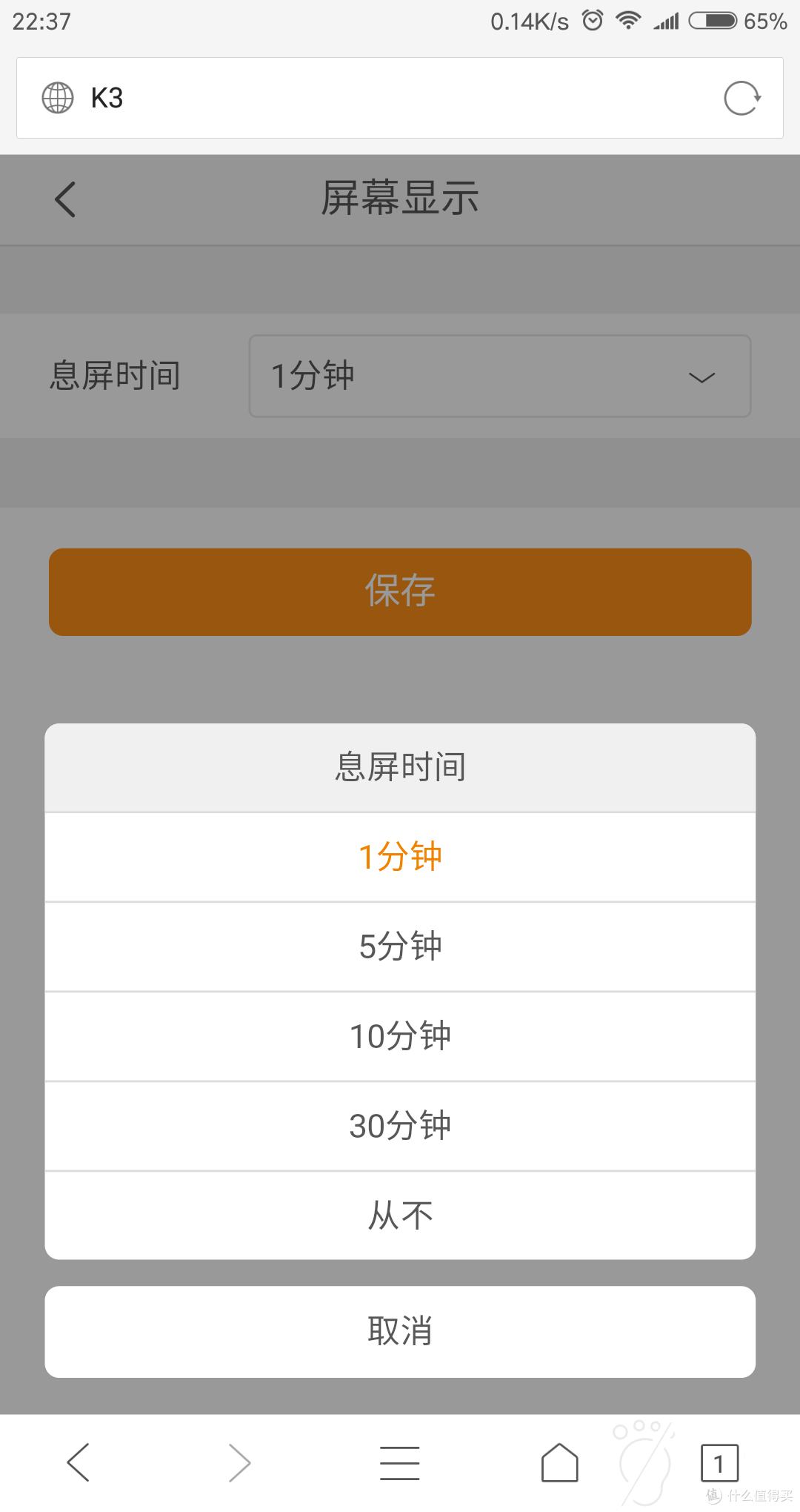Go to the browser home page
The image size is (800, 1512).
(x=560, y=1462)
